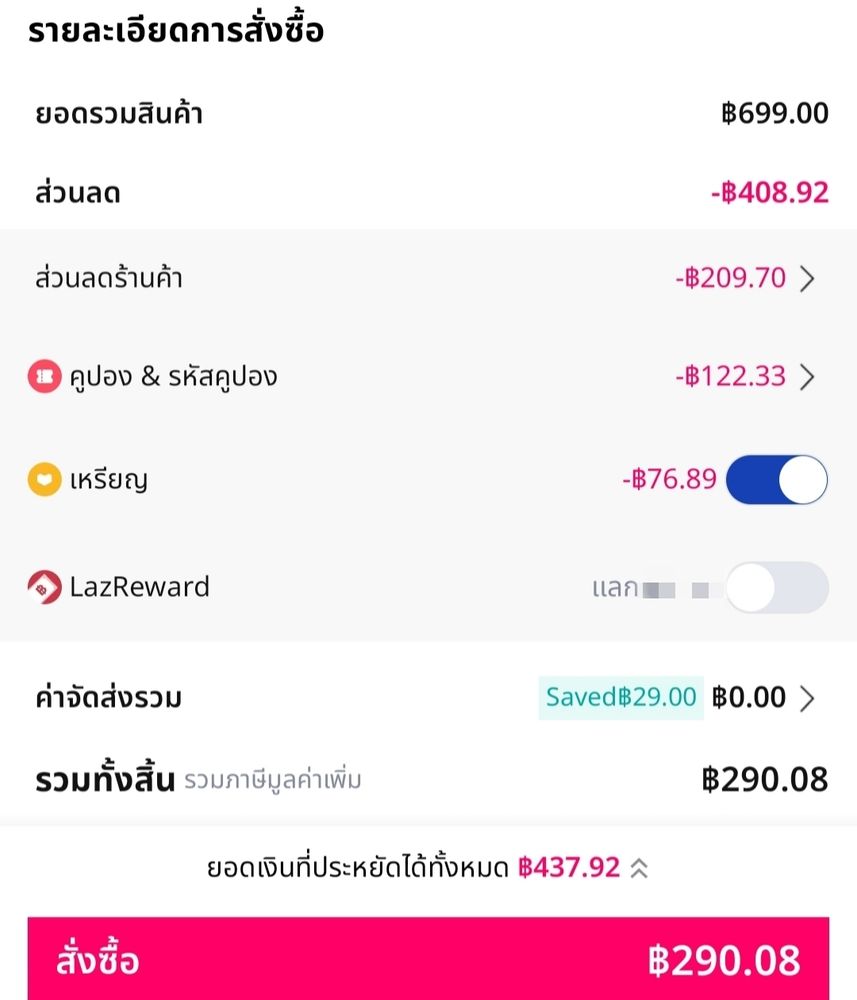The image size is (857, 1000).
Task: Open ค่าจัดส่งรวม shipping fee details
Action: click(x=806, y=698)
